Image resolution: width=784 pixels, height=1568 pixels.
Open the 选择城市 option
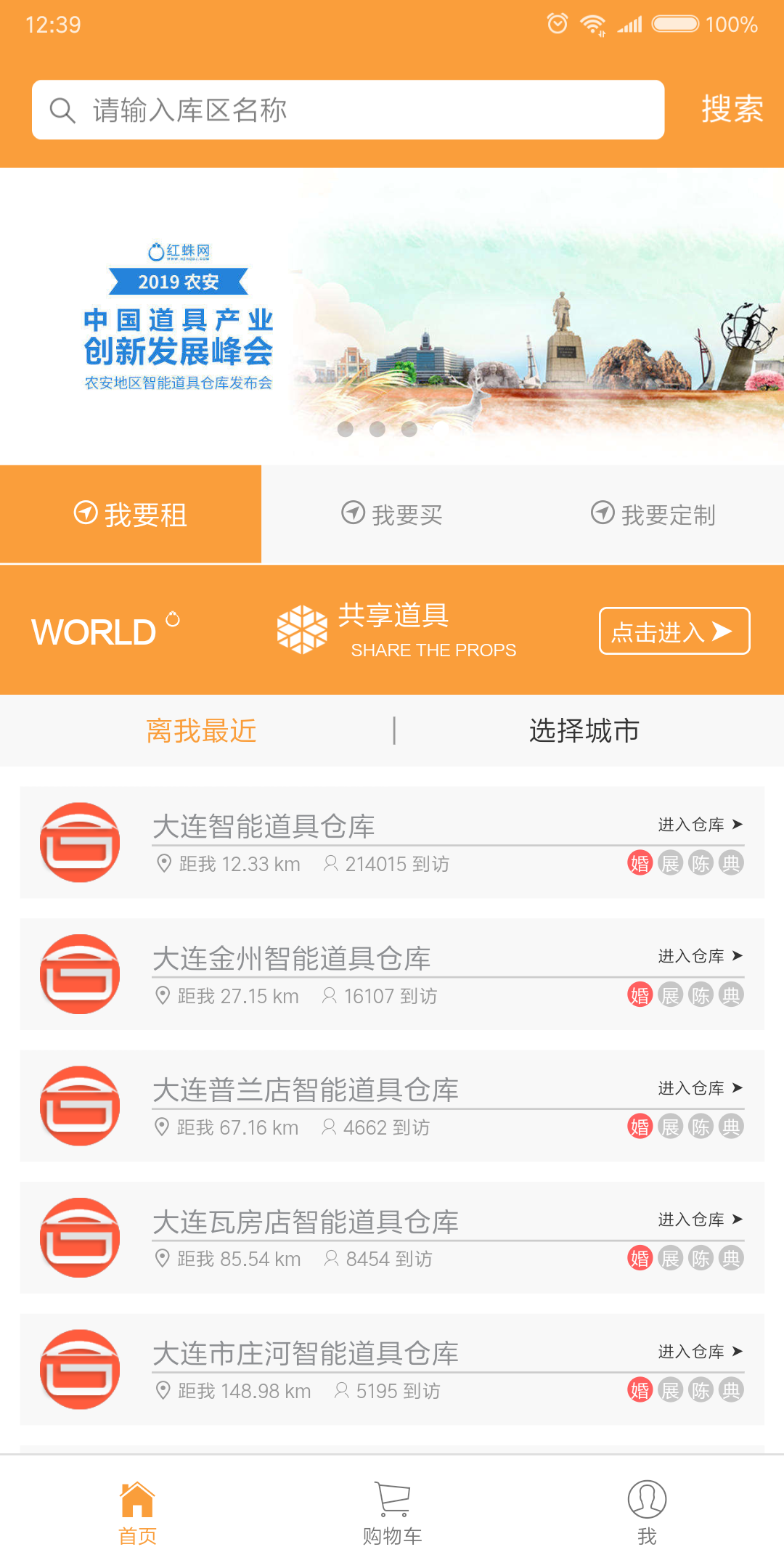(x=584, y=730)
